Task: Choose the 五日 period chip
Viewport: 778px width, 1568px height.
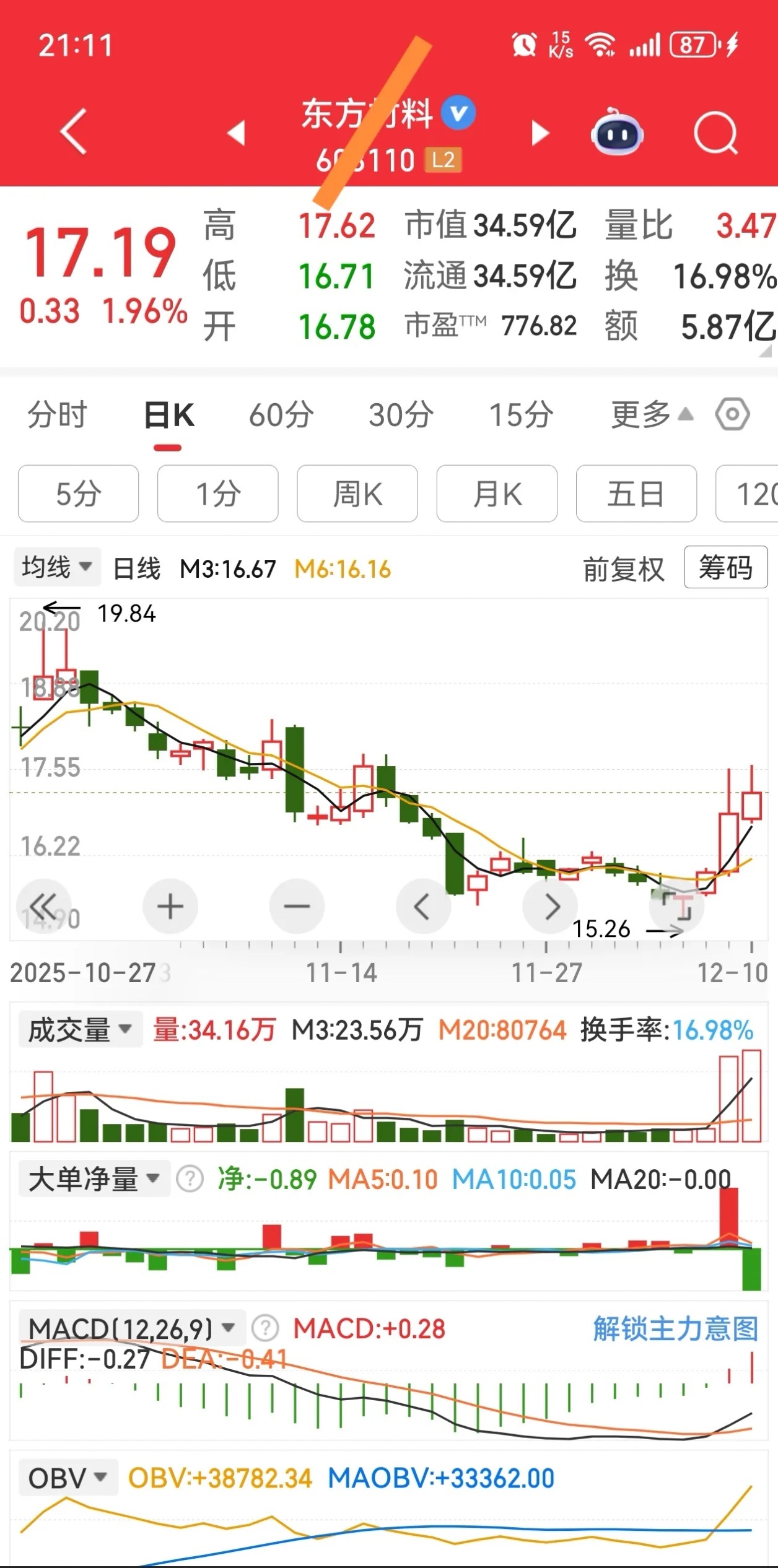Action: pyautogui.click(x=636, y=494)
